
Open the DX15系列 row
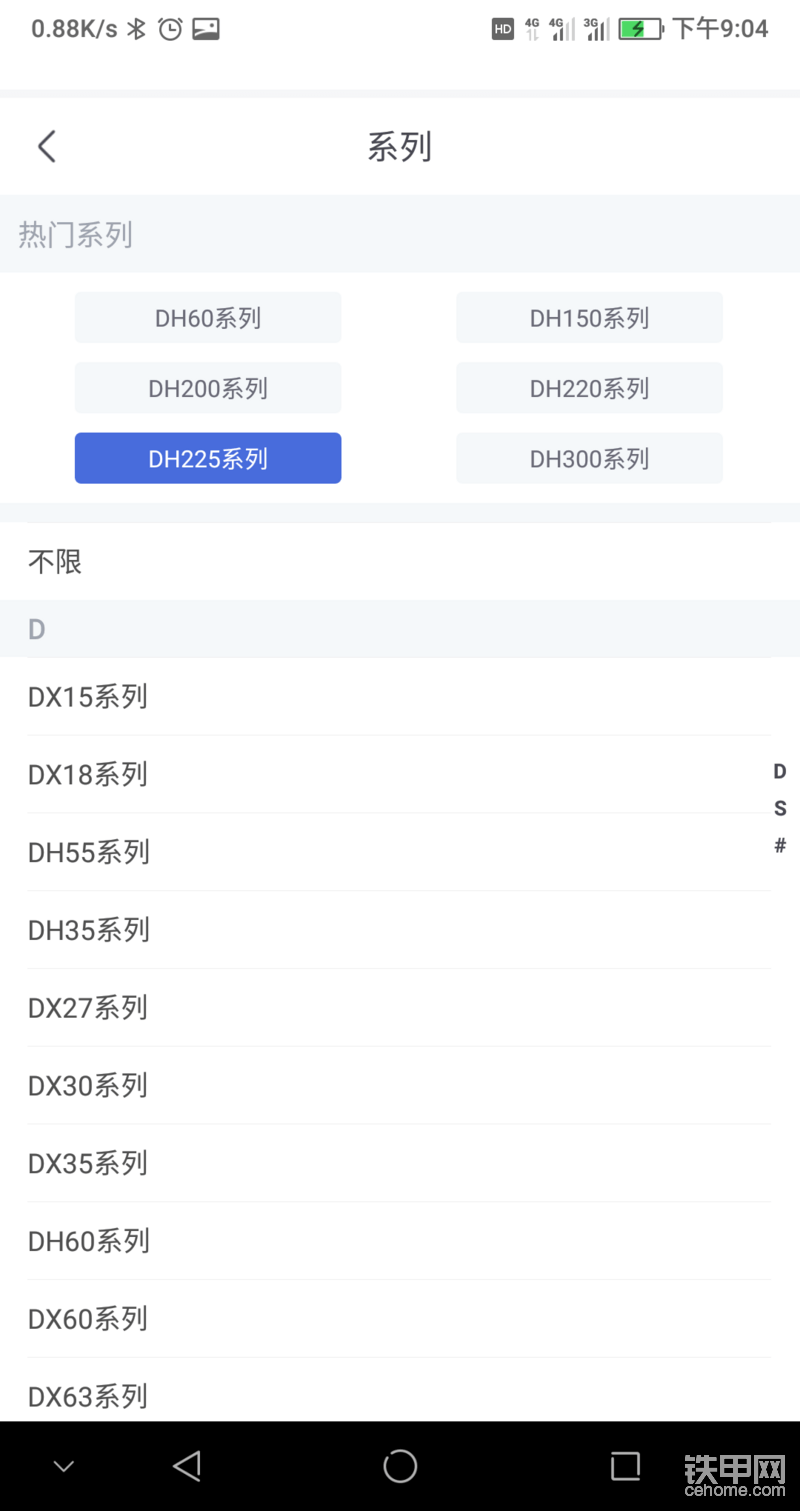coord(400,697)
